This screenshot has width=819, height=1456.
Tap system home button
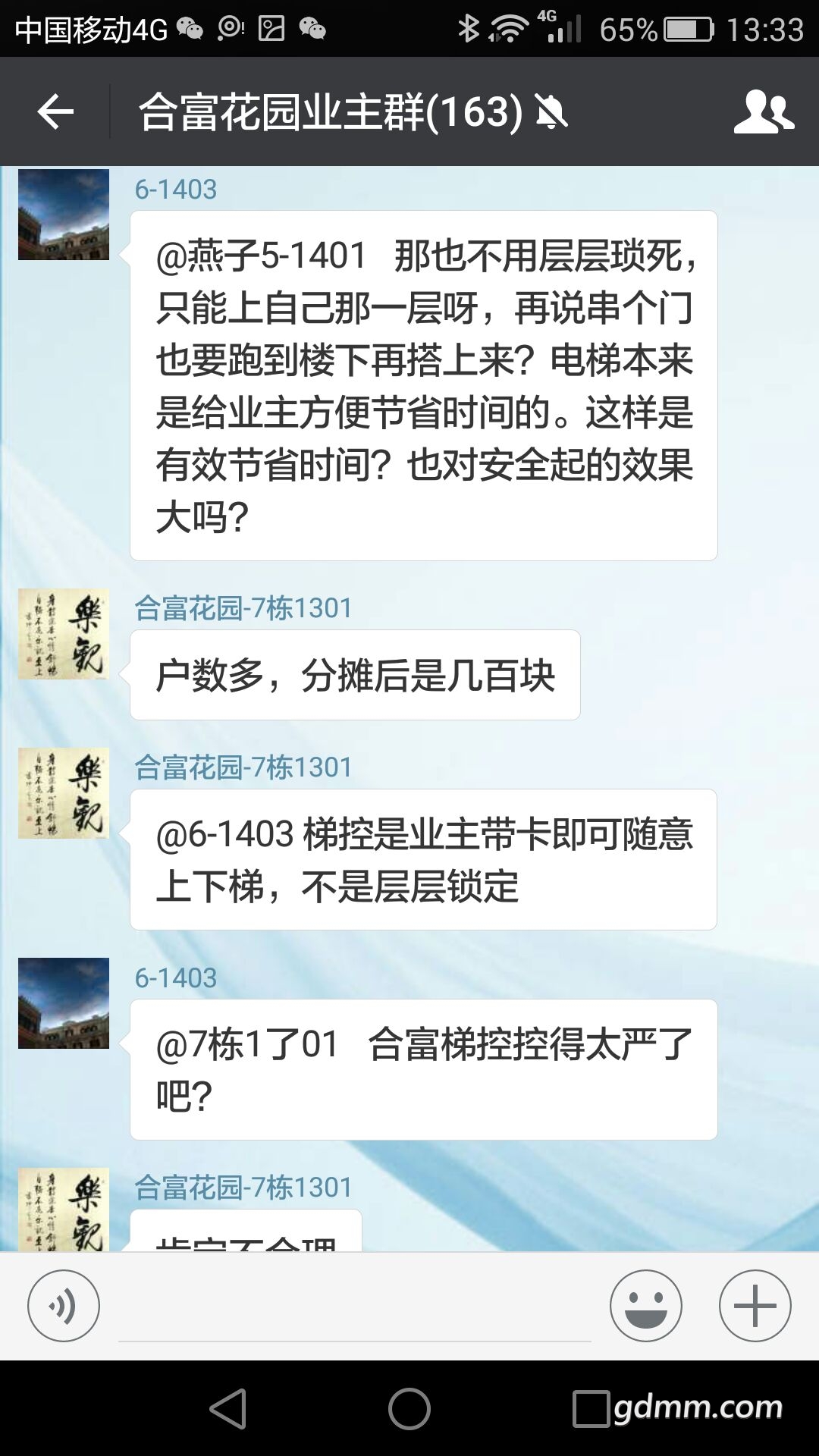409,1409
